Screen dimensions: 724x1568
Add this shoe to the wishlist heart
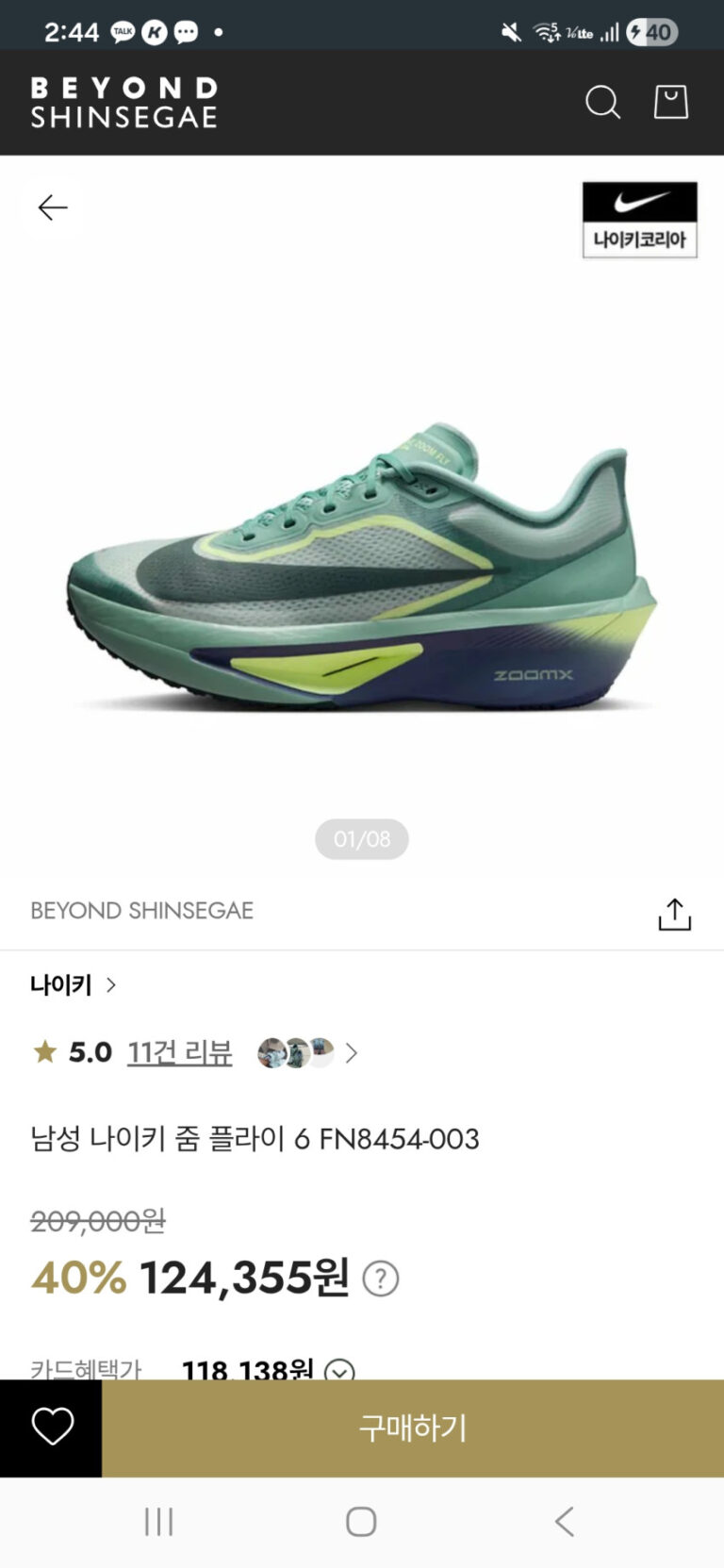click(52, 1427)
